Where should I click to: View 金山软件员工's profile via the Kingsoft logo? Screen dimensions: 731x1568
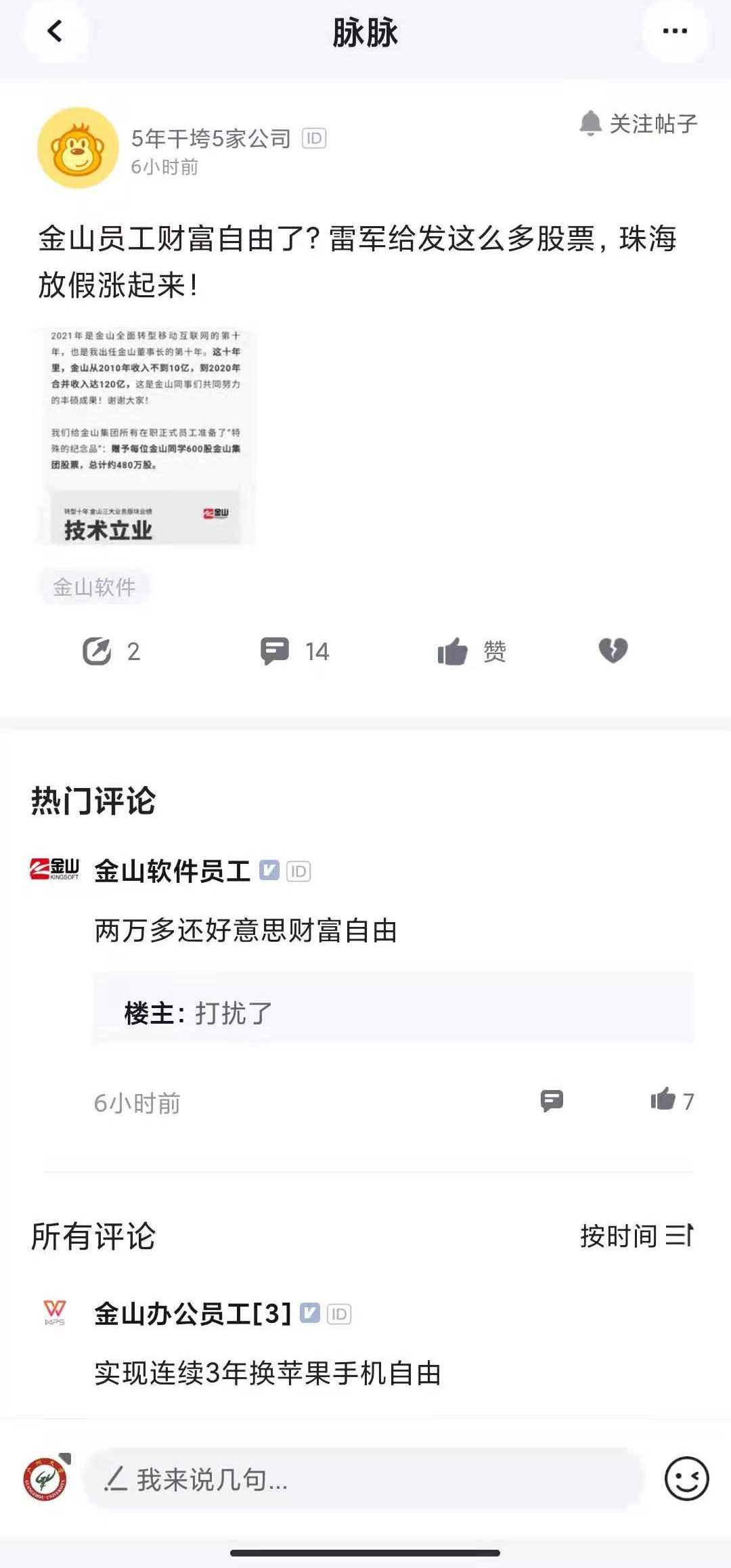tap(55, 869)
